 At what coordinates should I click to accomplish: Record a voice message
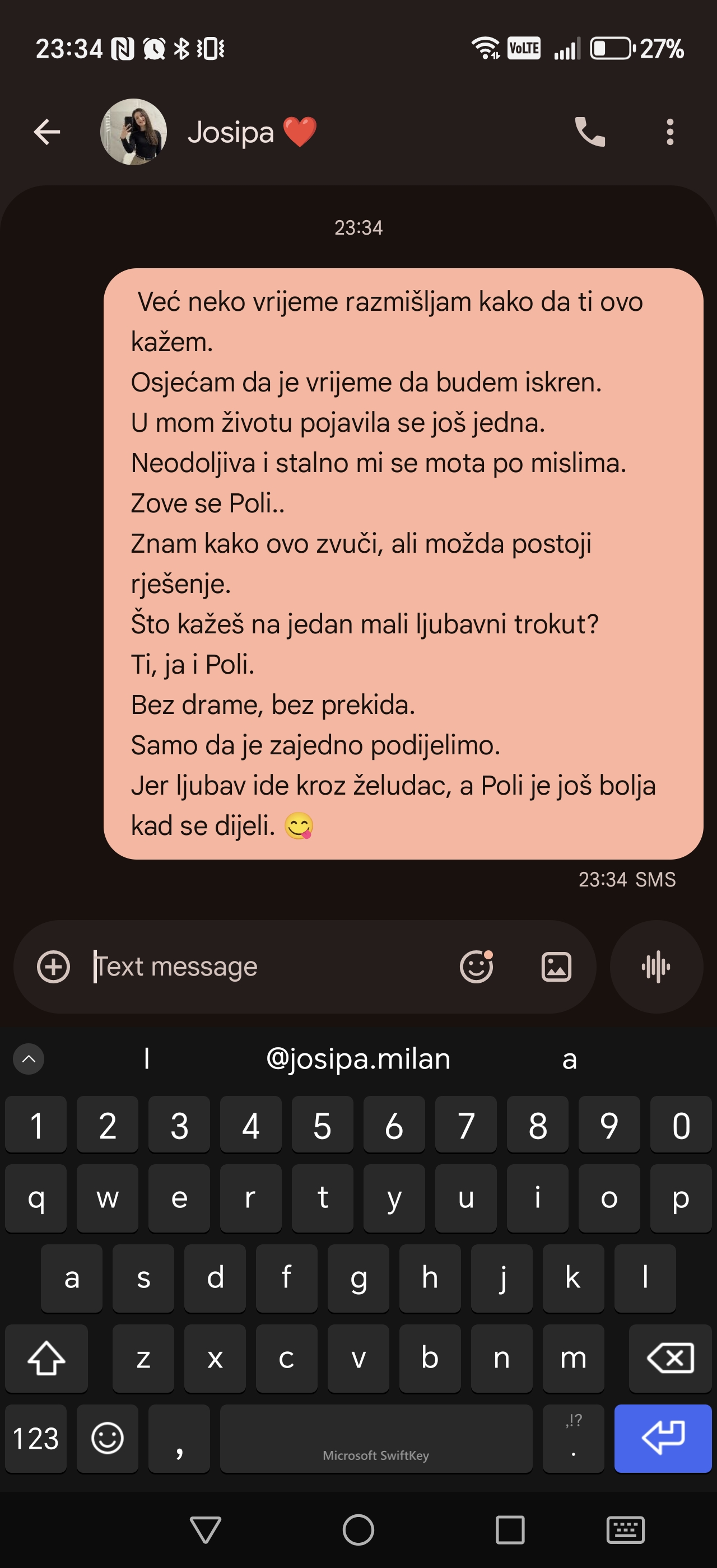pos(656,967)
